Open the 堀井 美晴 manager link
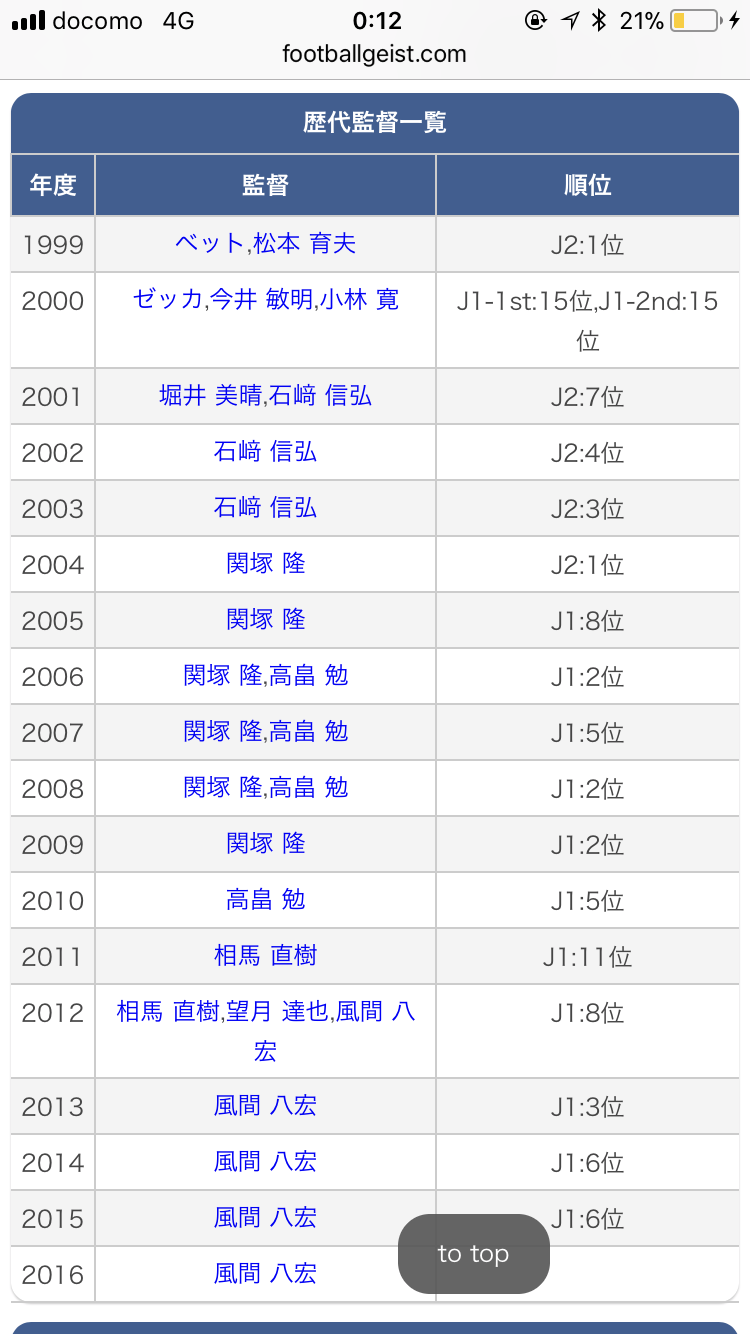The image size is (750, 1334). point(210,395)
